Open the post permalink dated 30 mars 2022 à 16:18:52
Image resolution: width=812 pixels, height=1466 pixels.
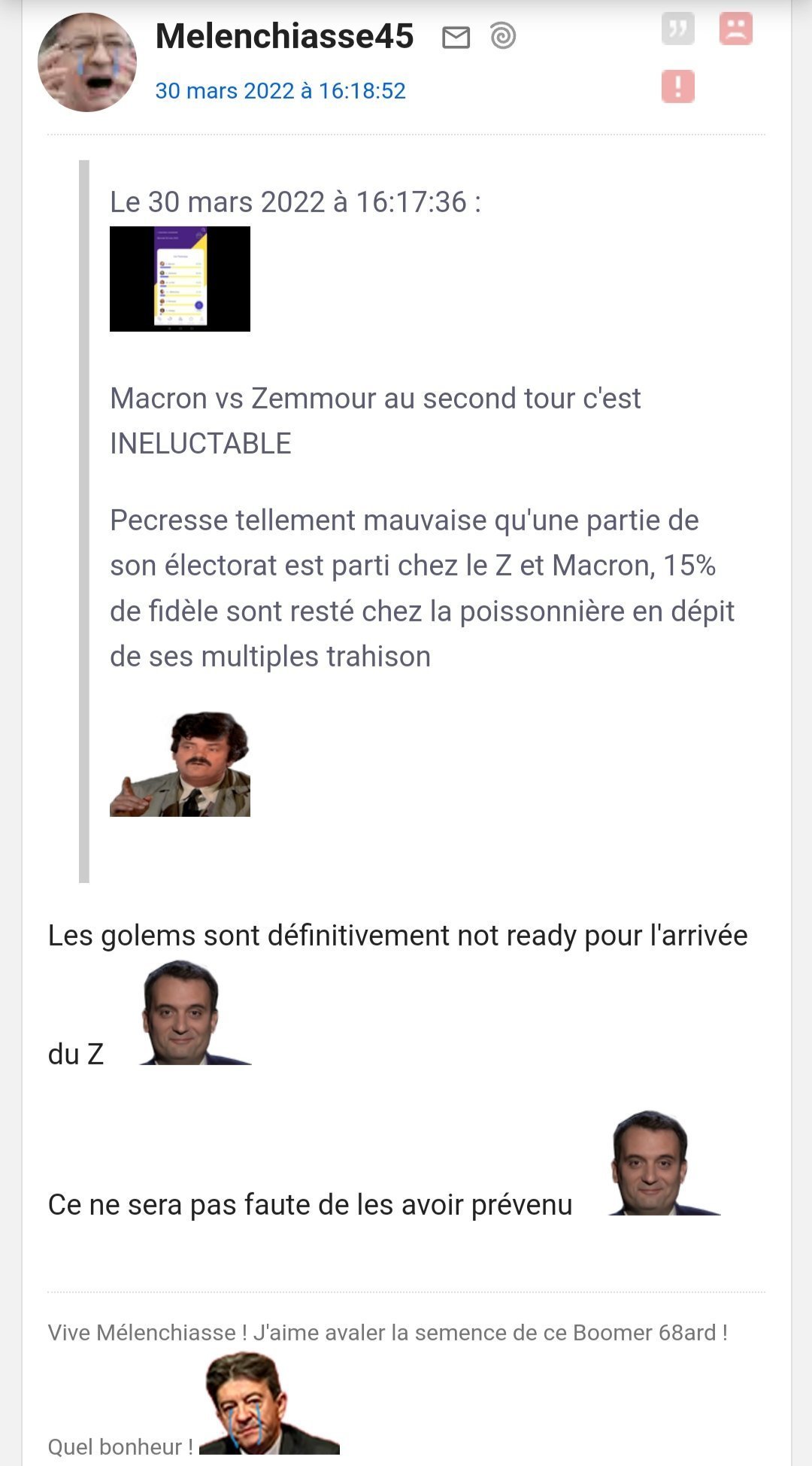point(280,91)
